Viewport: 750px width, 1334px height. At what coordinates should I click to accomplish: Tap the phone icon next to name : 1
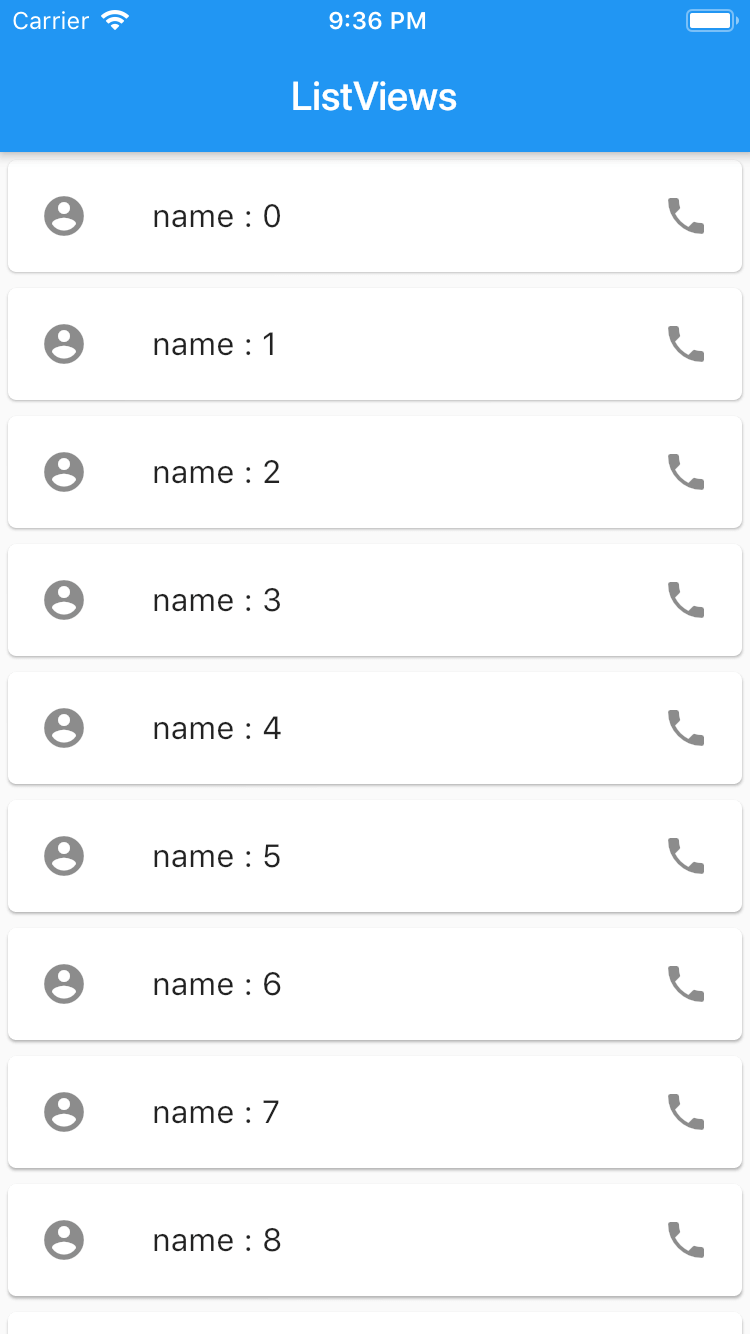coord(686,344)
